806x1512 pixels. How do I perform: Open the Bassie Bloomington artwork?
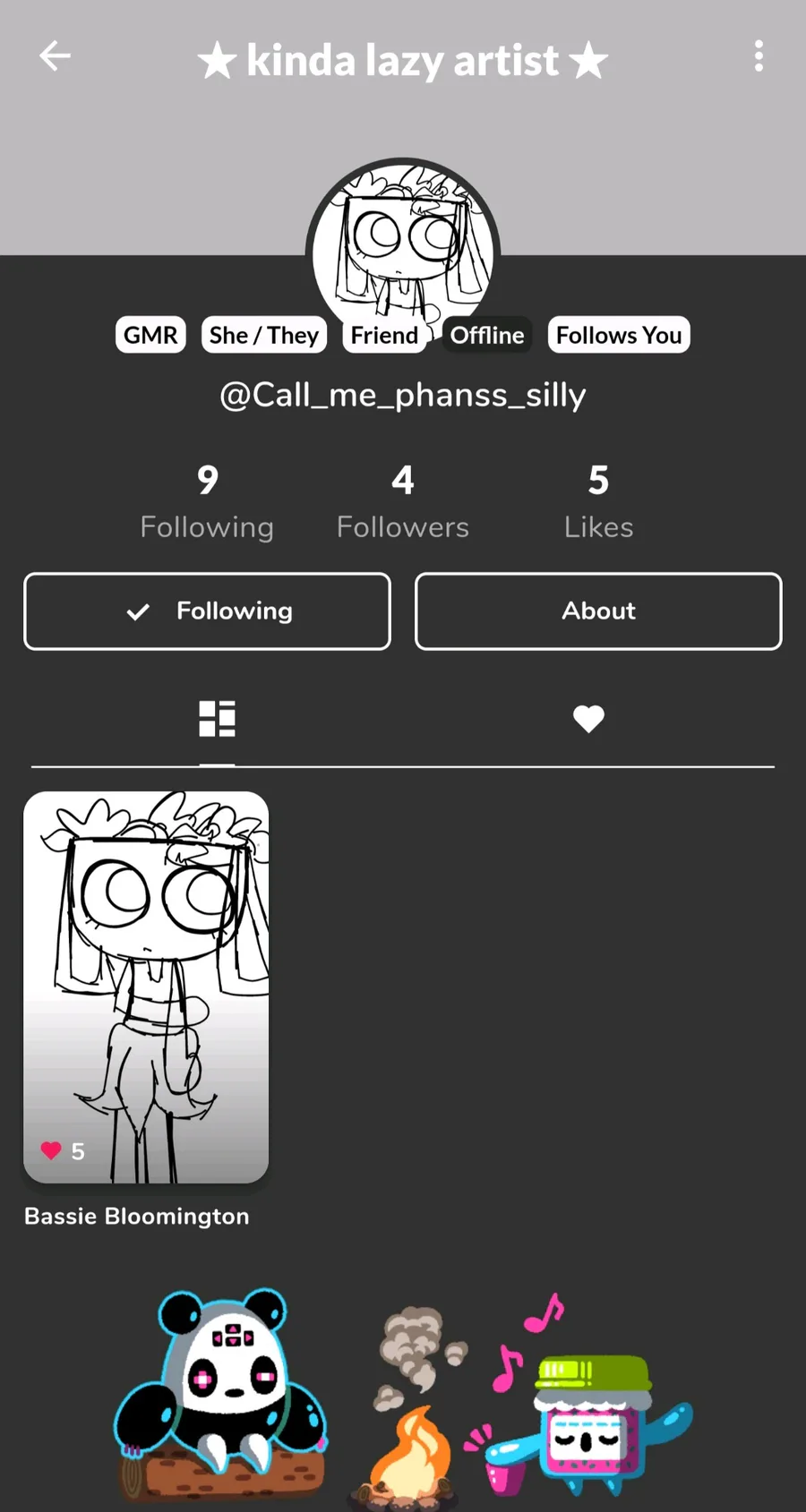pos(146,987)
